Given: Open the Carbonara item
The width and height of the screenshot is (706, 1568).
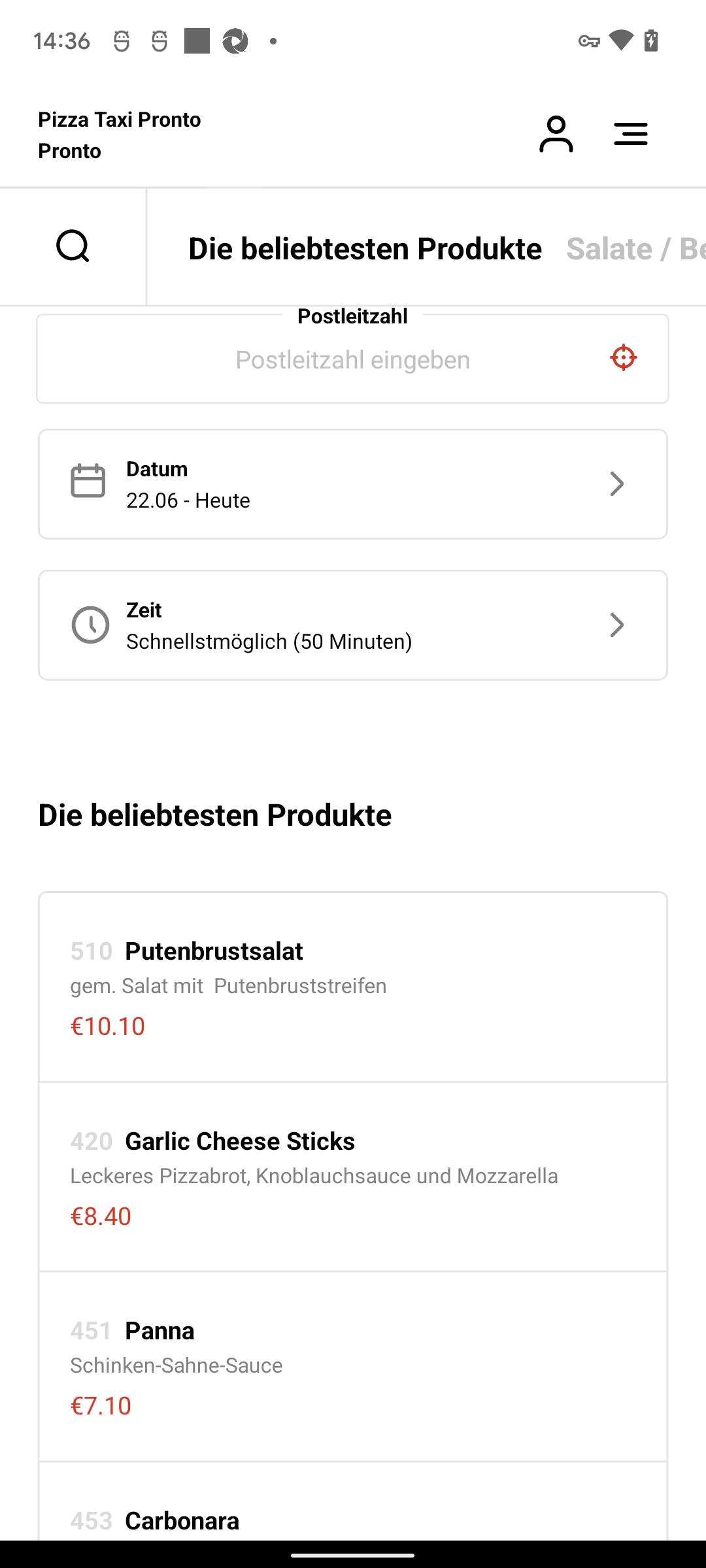Looking at the screenshot, I should [353, 1502].
